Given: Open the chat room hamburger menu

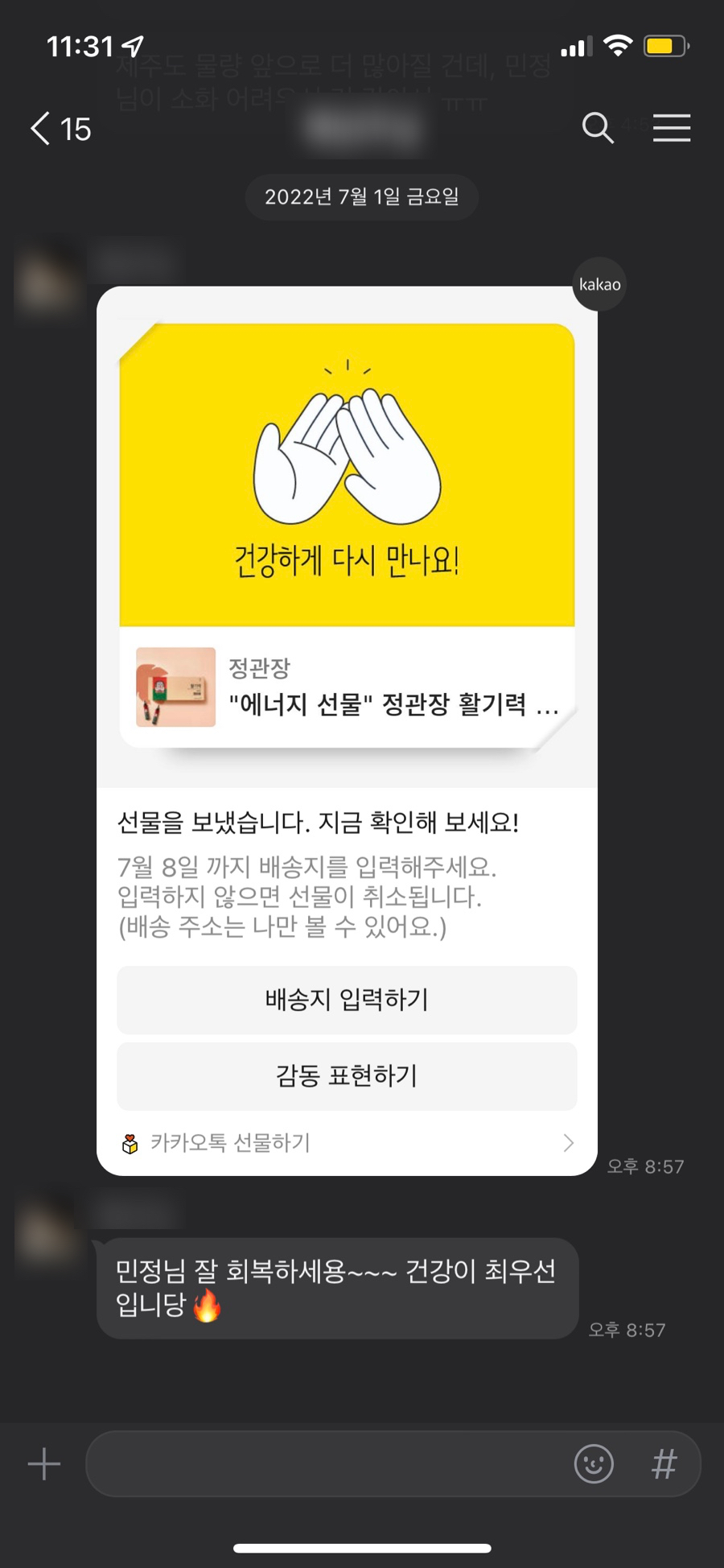Looking at the screenshot, I should click(671, 128).
